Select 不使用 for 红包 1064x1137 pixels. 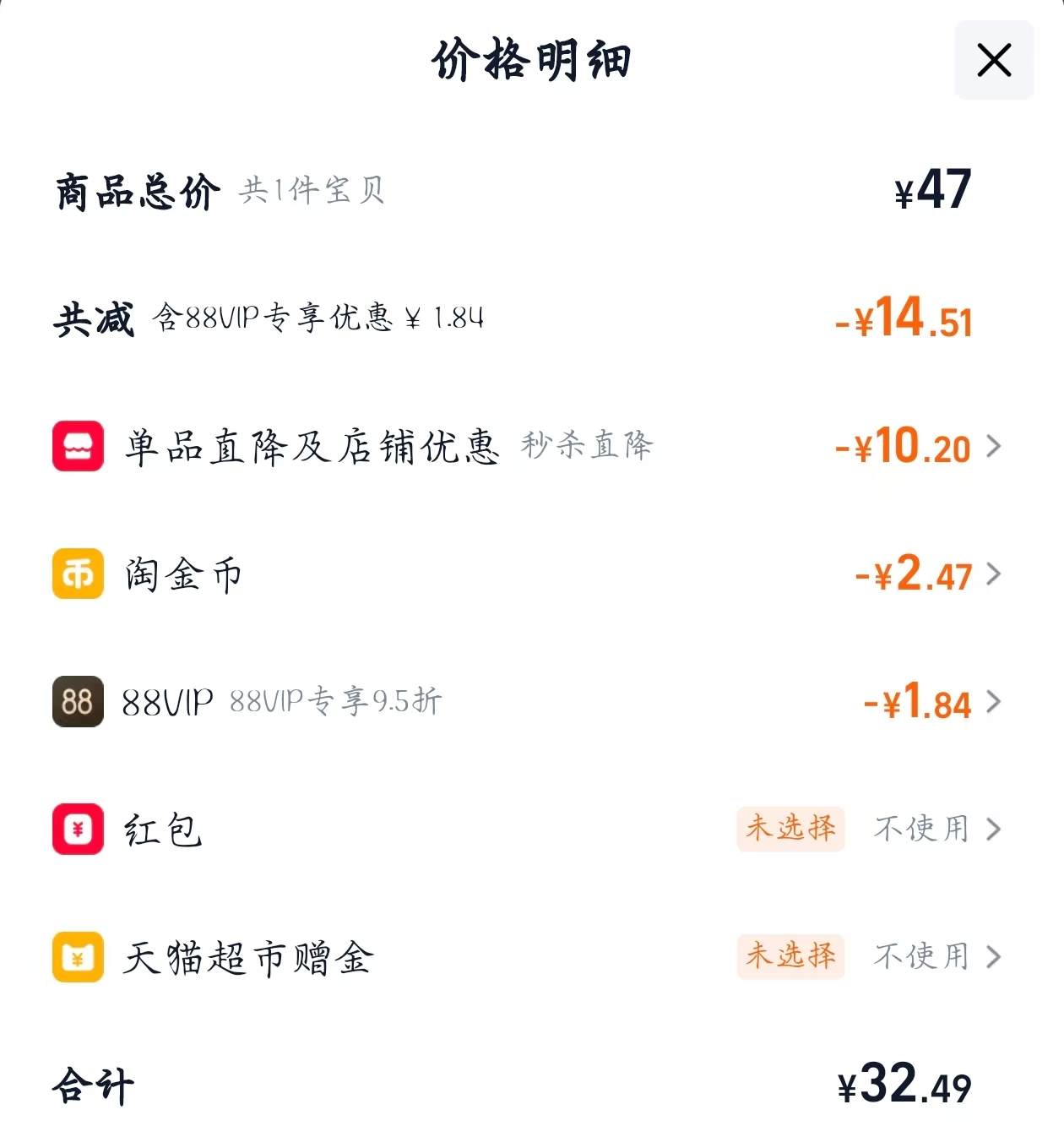pos(922,830)
